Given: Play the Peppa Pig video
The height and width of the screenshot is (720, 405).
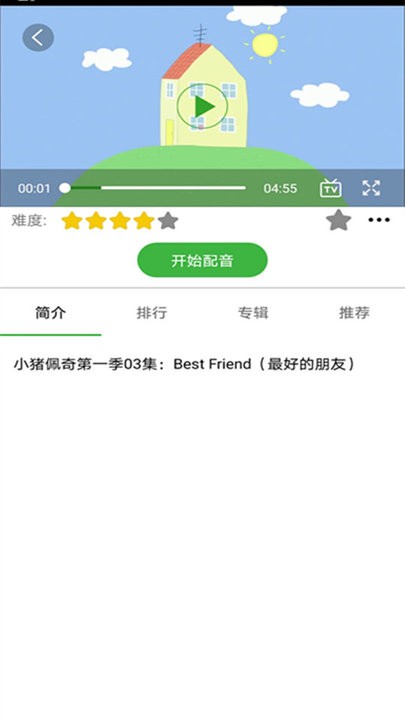Looking at the screenshot, I should (202, 106).
